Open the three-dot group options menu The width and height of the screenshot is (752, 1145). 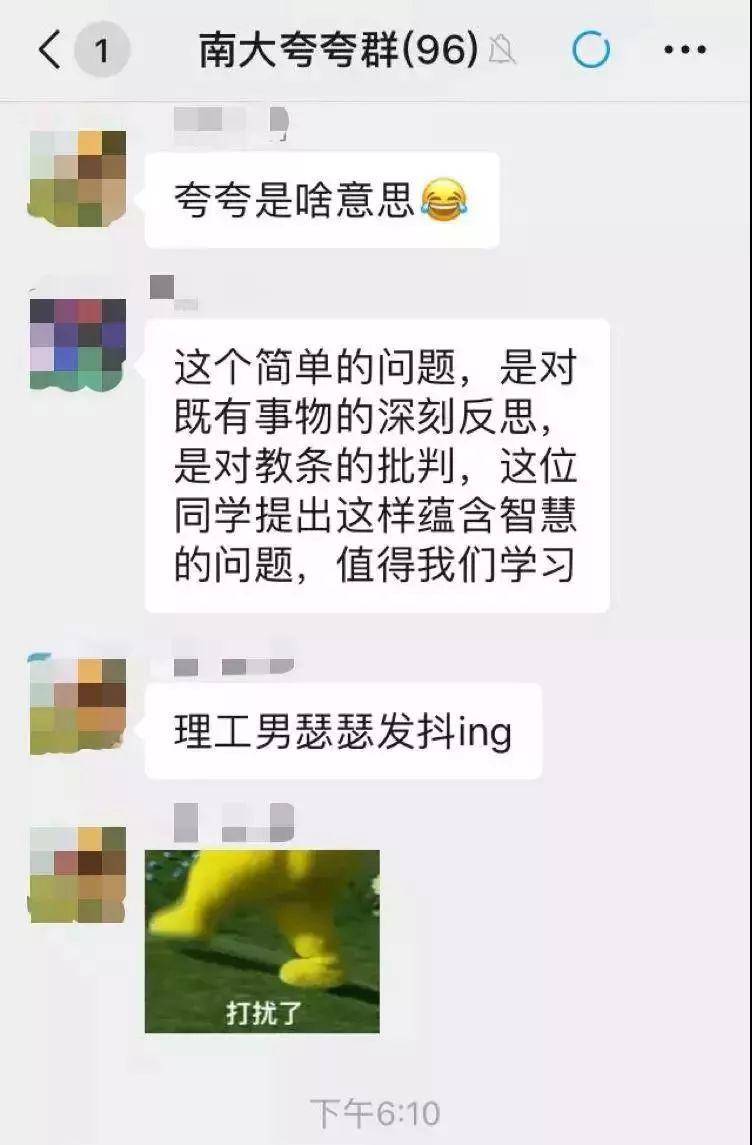tap(684, 49)
